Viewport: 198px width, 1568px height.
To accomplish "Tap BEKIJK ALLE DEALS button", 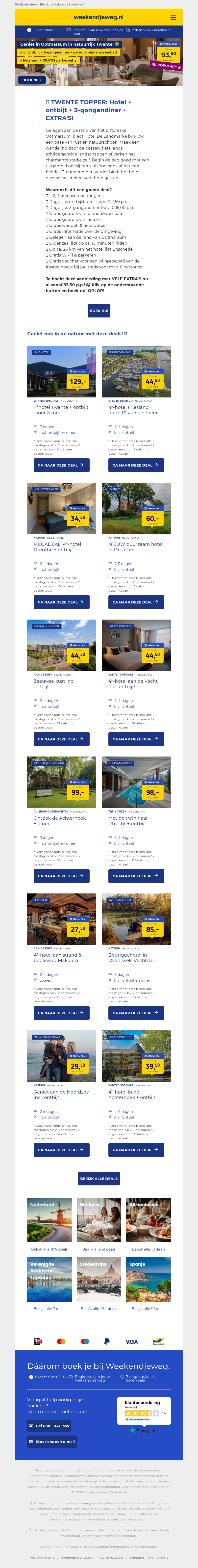I will click(x=99, y=1178).
